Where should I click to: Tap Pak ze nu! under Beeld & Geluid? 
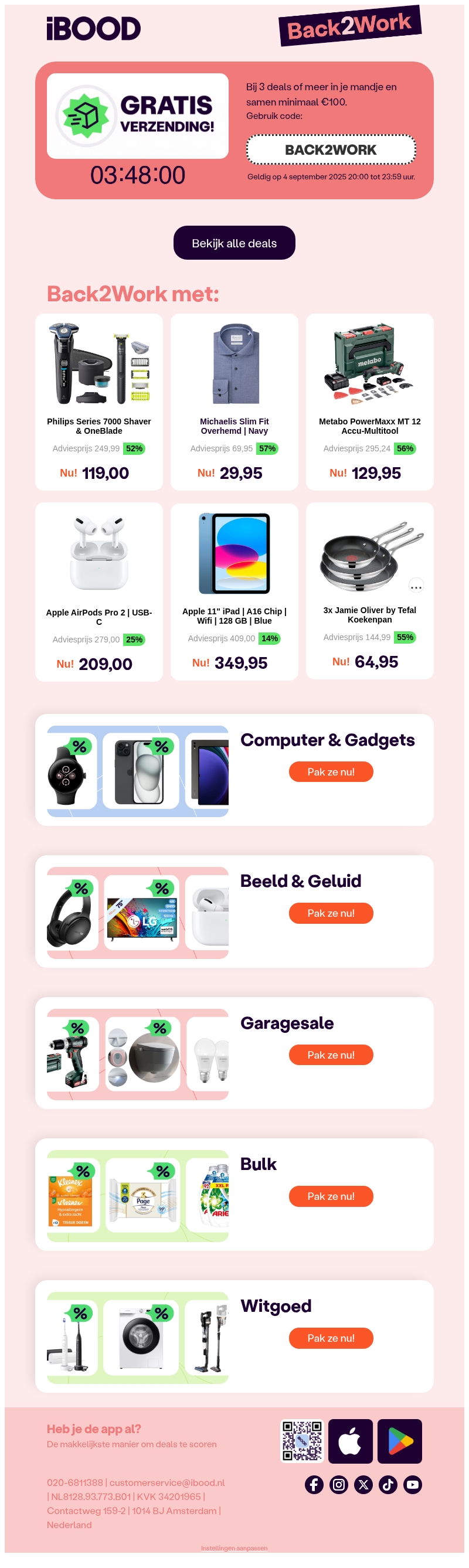coord(330,913)
